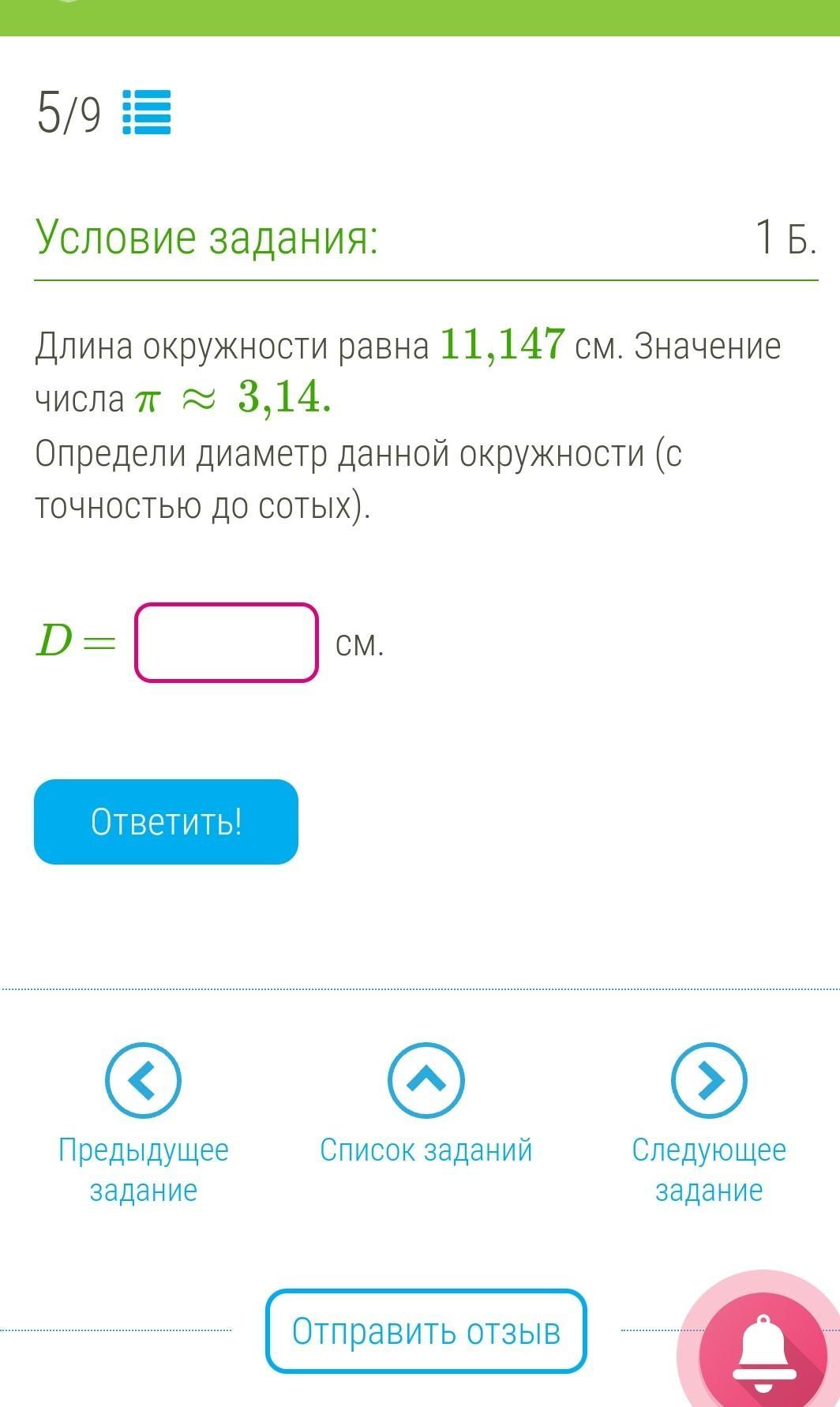This screenshot has height=1407, width=840.
Task: Tap the diameter D answer field
Action: pos(227,643)
